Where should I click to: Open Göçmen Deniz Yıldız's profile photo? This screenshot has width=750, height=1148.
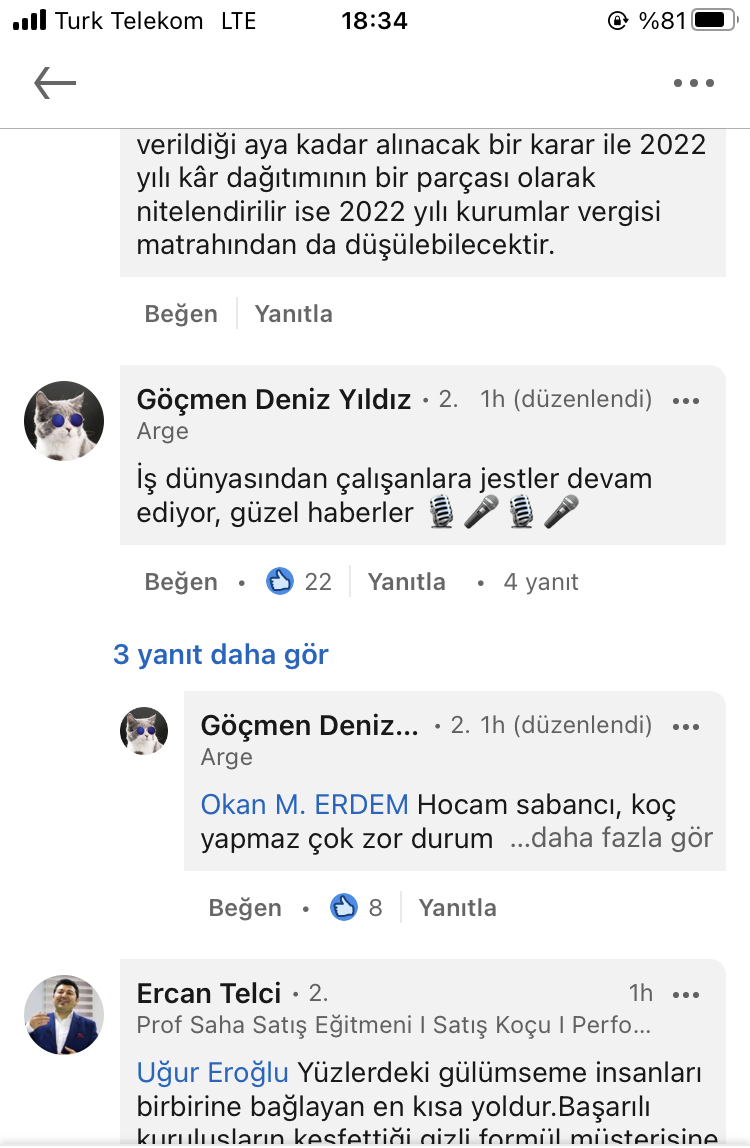(x=64, y=421)
